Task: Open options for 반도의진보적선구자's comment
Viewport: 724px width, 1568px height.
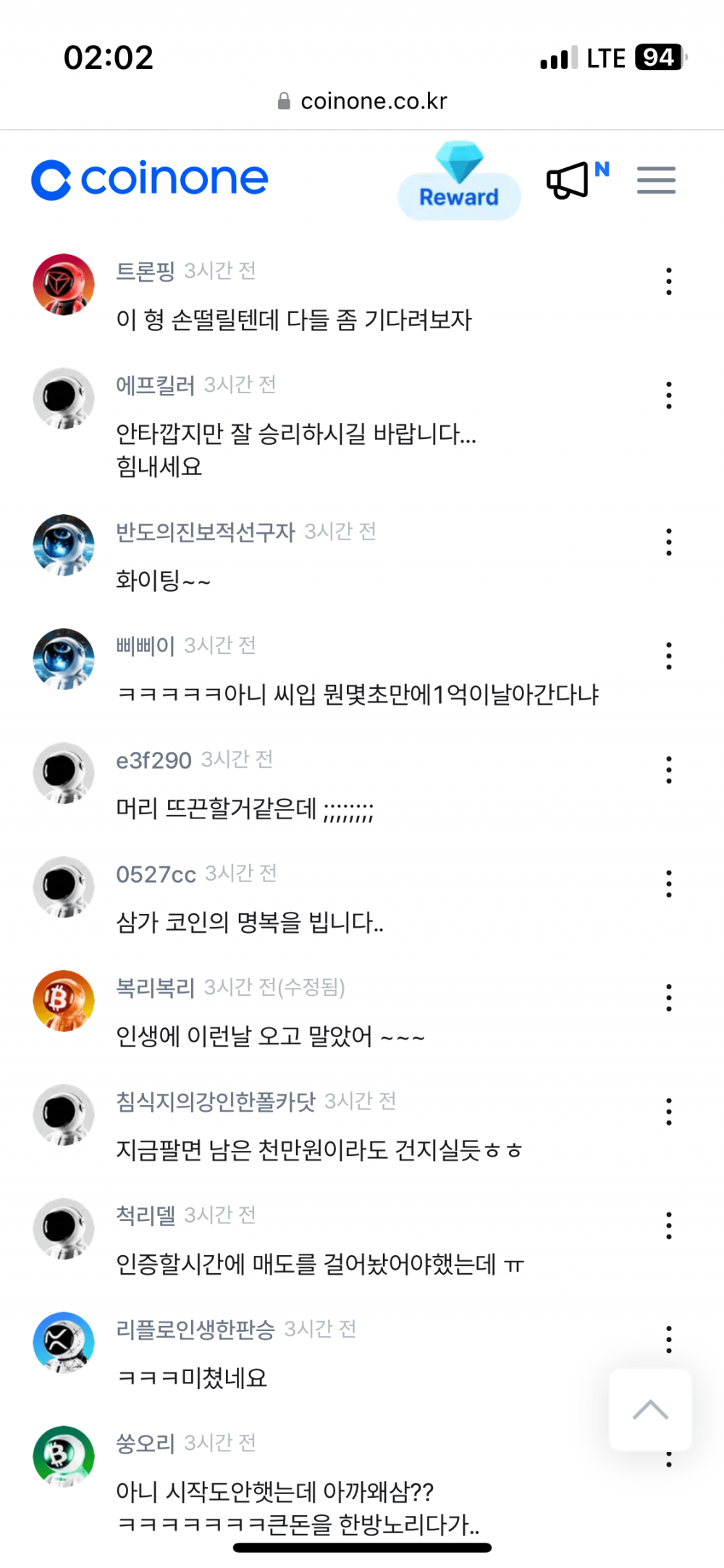Action: (668, 542)
